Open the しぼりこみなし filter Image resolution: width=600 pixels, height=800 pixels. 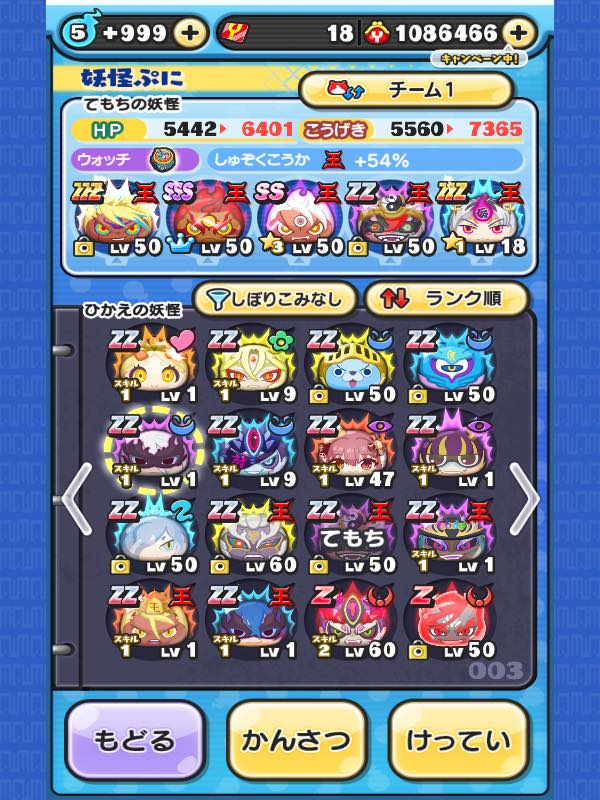click(273, 298)
